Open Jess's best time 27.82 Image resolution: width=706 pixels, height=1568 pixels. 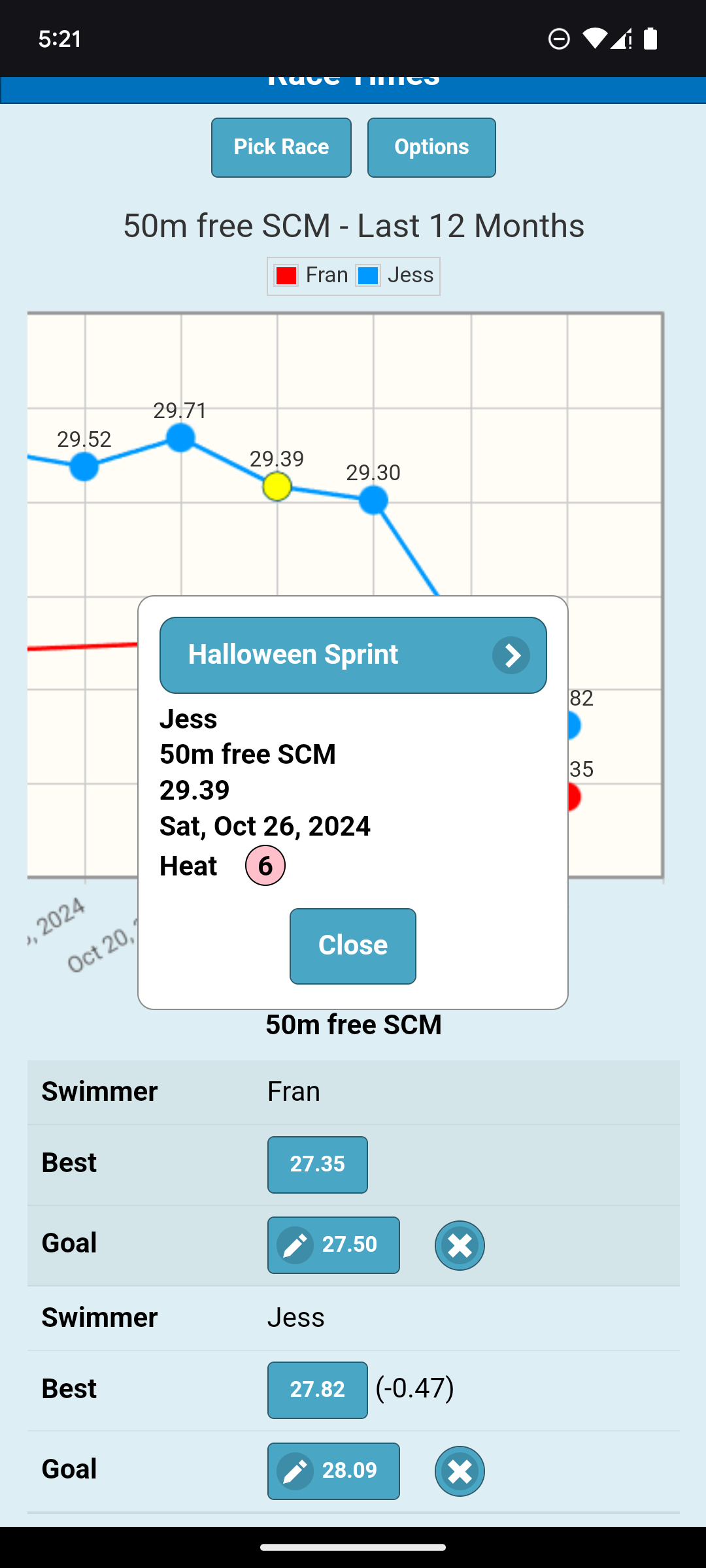317,1390
